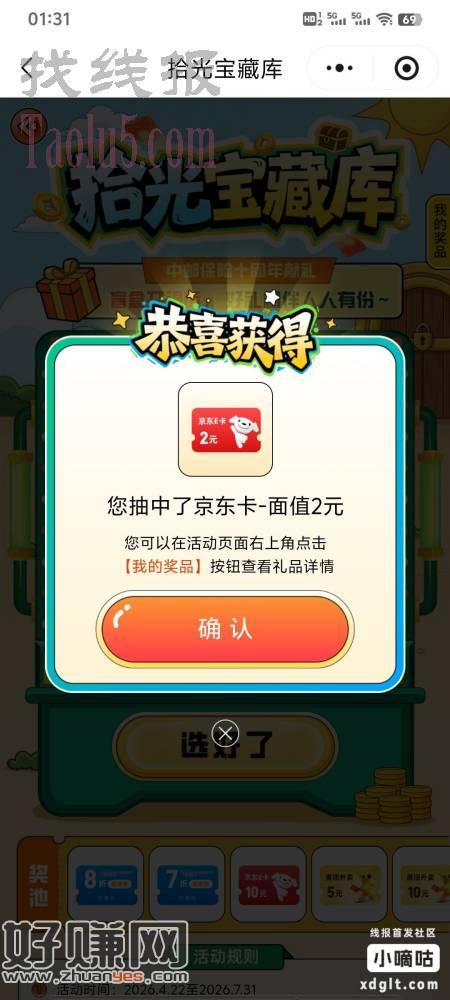Screen dimensions: 450x1000
Task: Dismiss the prize popup with X
Action: coord(225,733)
